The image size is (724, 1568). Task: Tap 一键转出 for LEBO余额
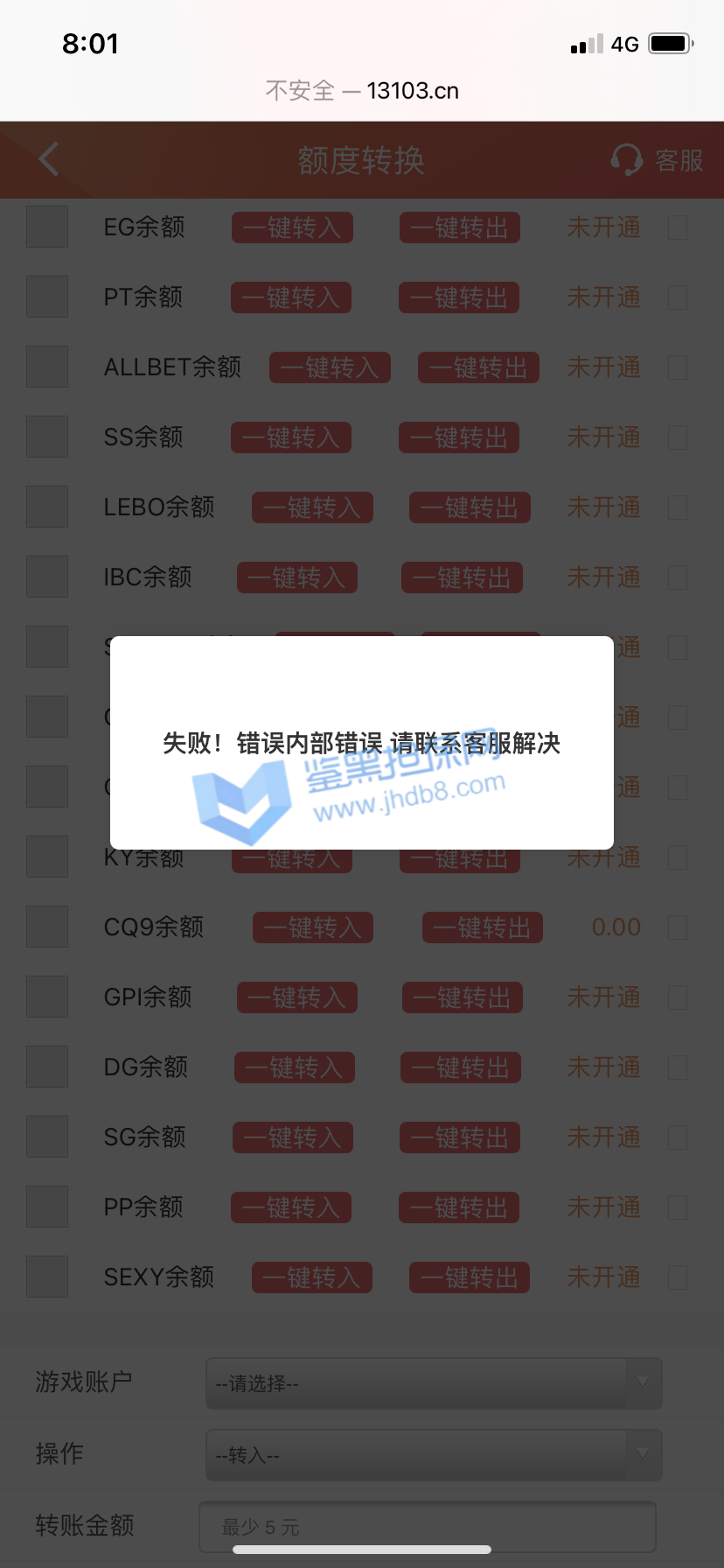click(470, 507)
